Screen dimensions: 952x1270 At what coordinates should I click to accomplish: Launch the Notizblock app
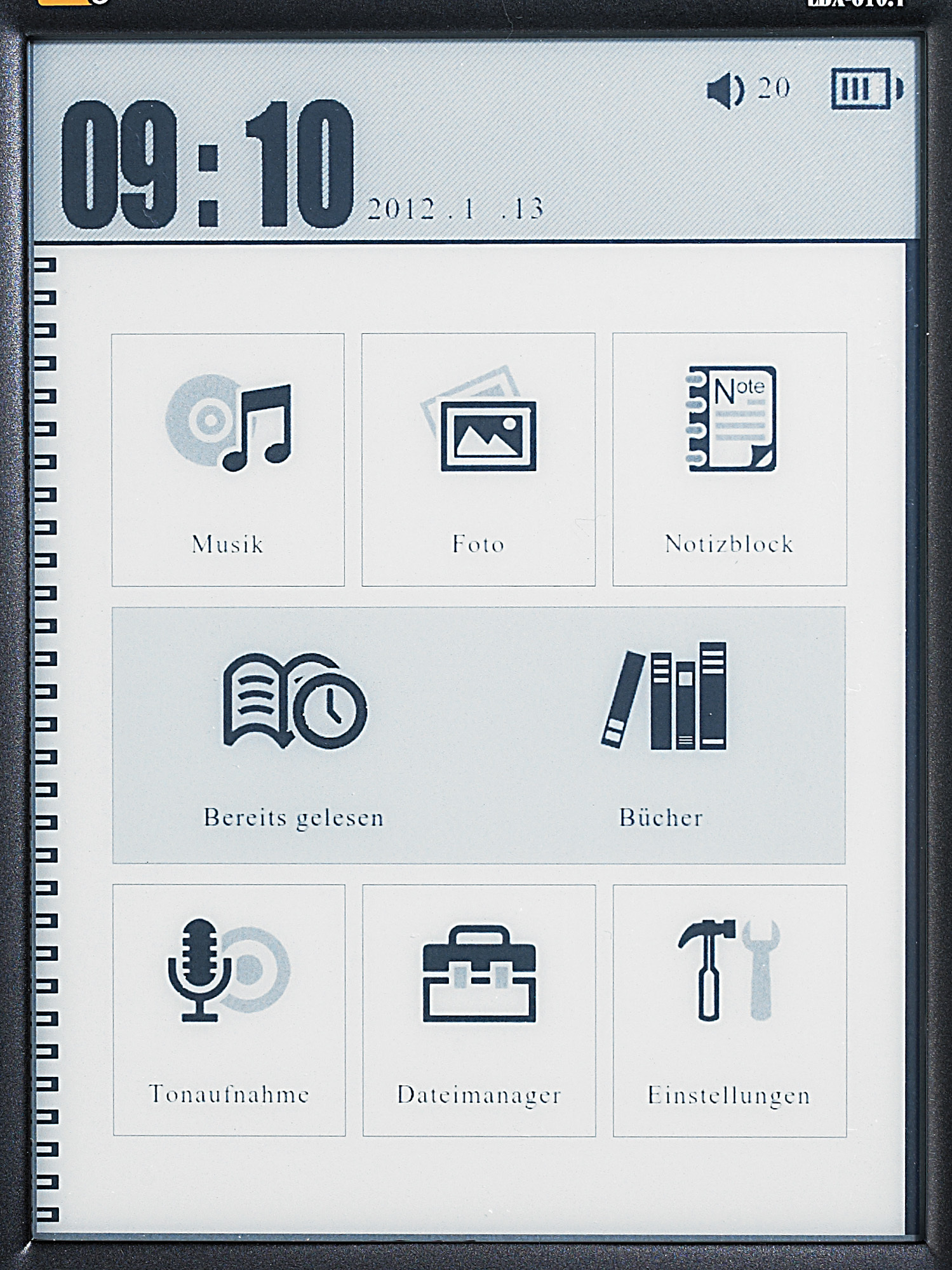(729, 459)
